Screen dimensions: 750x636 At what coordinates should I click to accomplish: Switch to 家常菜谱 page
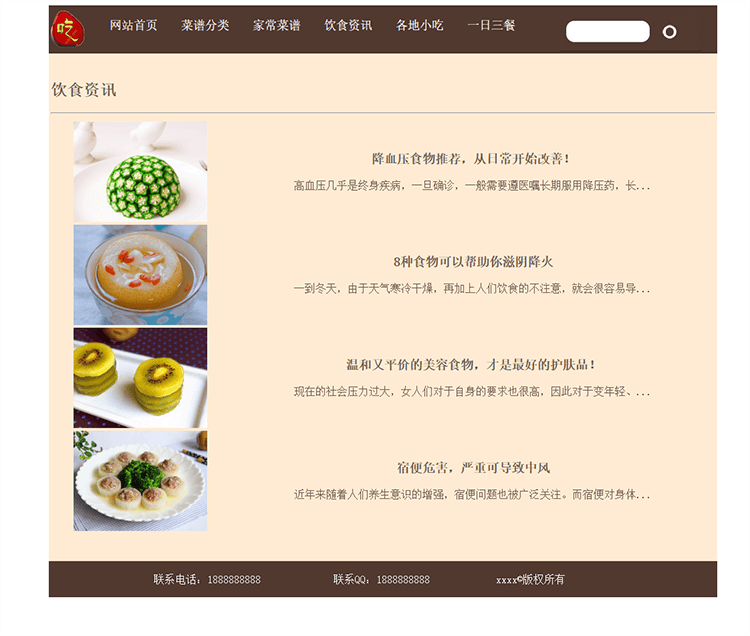(276, 25)
